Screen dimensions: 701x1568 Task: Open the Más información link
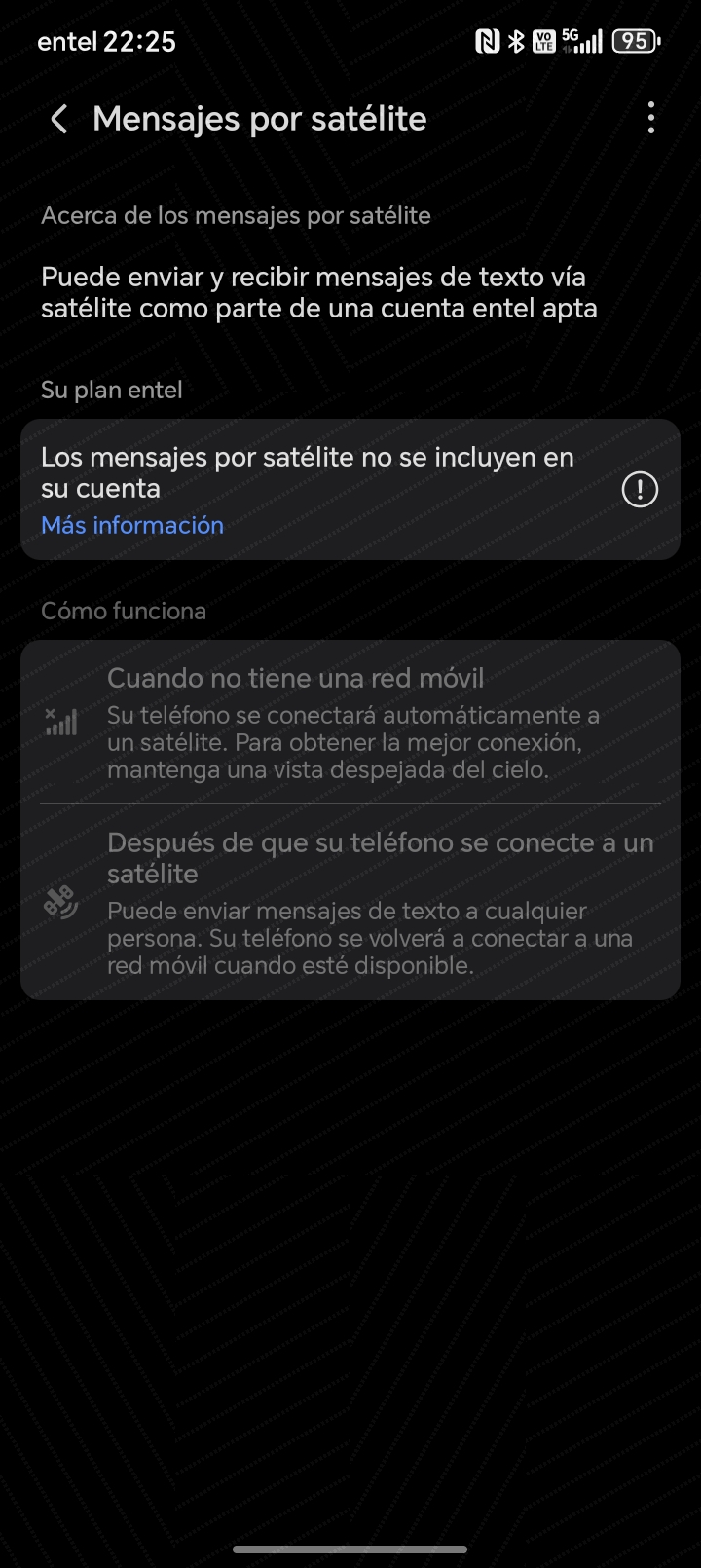tap(132, 525)
